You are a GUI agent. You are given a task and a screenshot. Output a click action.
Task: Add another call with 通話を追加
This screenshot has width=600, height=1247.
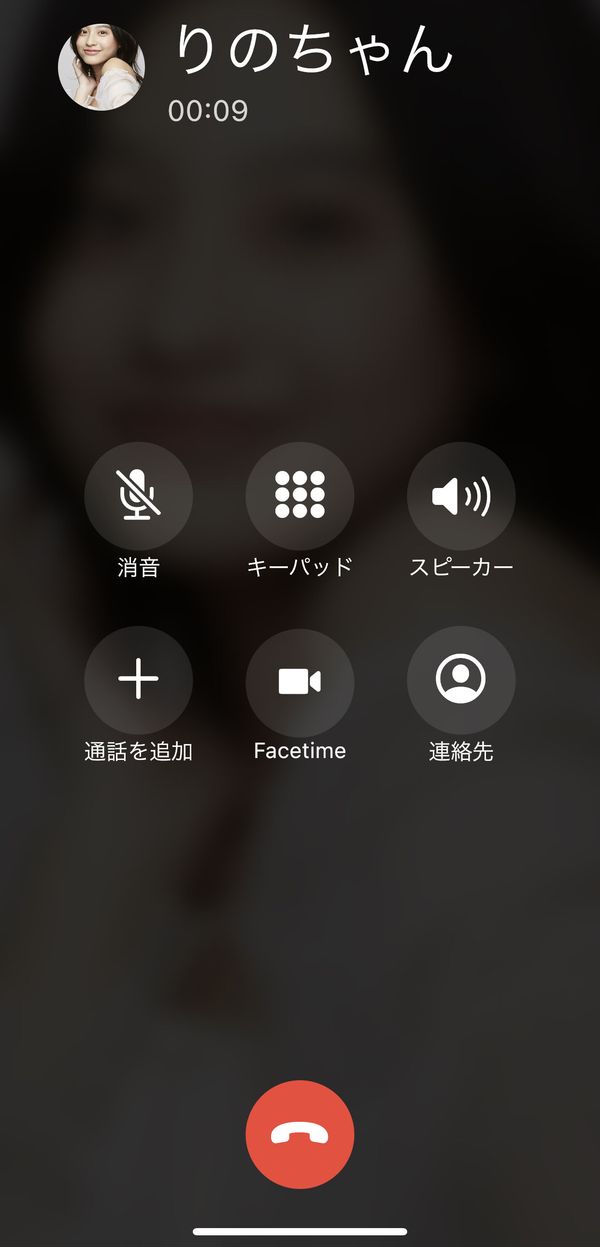coord(138,680)
